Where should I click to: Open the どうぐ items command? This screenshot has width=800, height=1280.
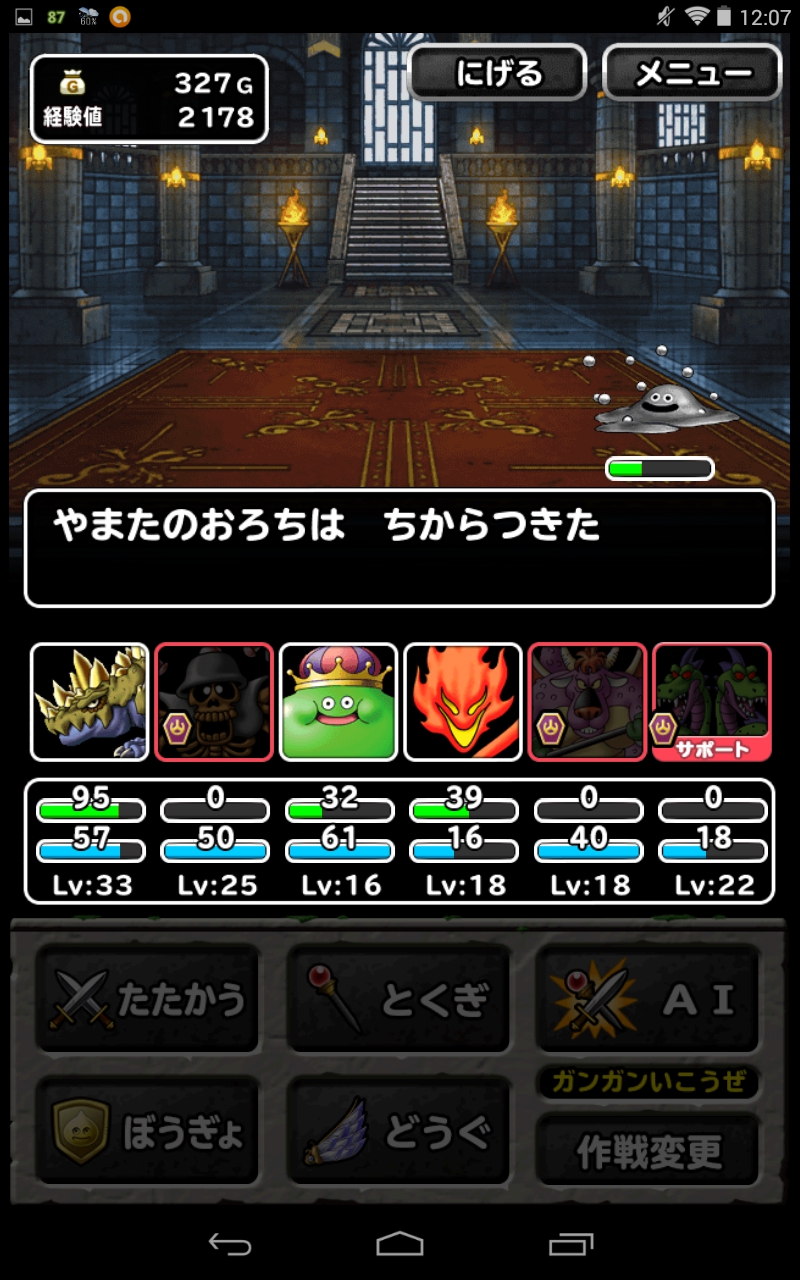click(398, 1132)
